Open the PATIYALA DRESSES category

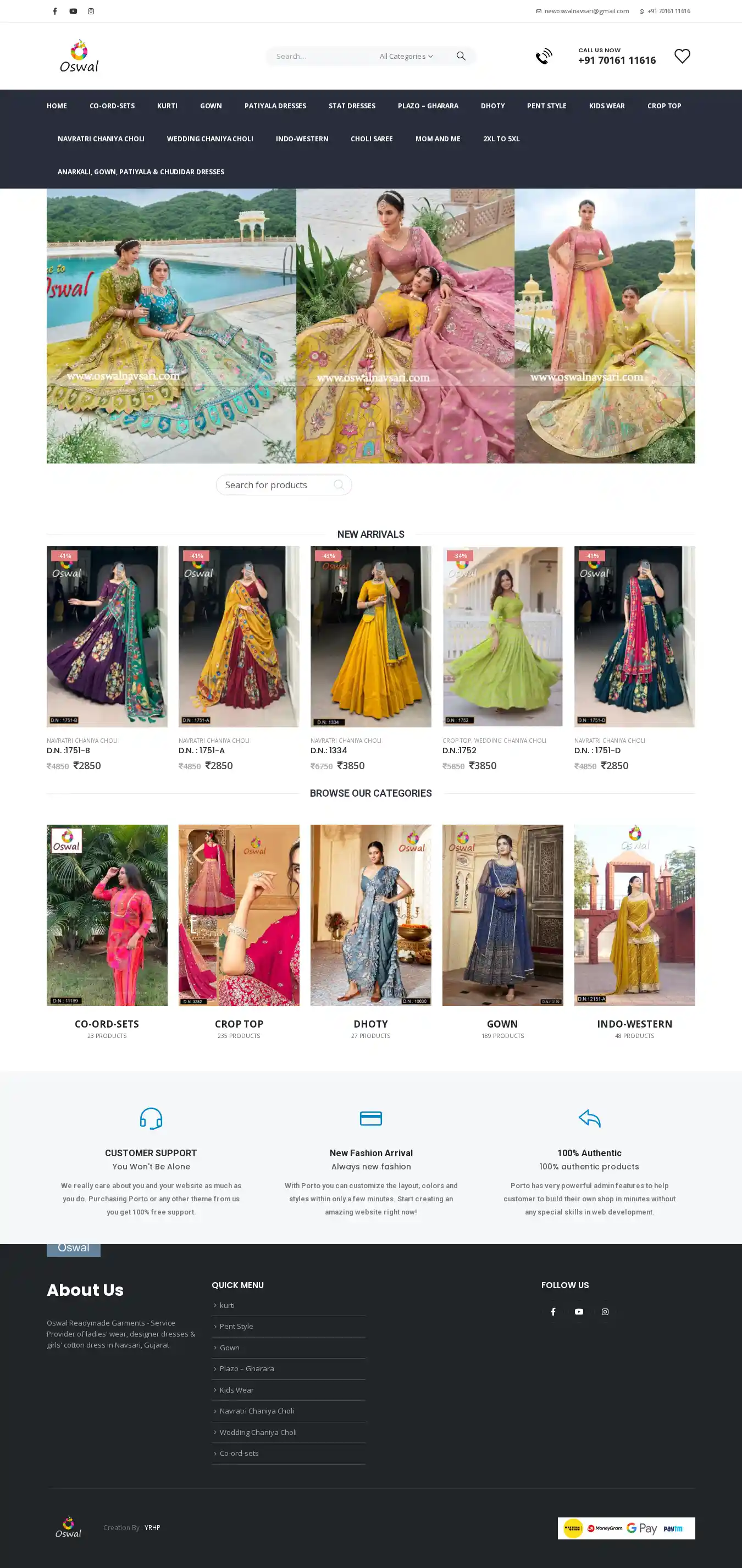tap(275, 106)
